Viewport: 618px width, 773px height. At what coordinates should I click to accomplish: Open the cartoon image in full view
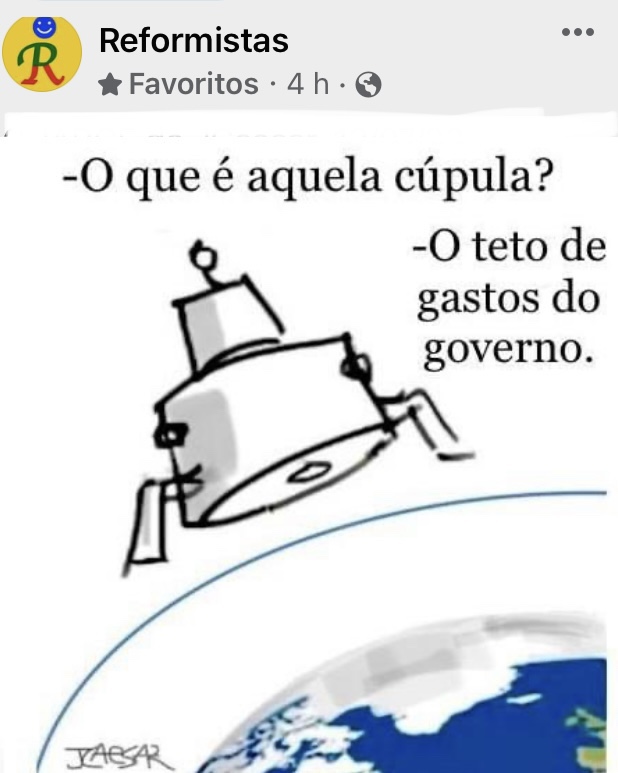click(x=309, y=450)
